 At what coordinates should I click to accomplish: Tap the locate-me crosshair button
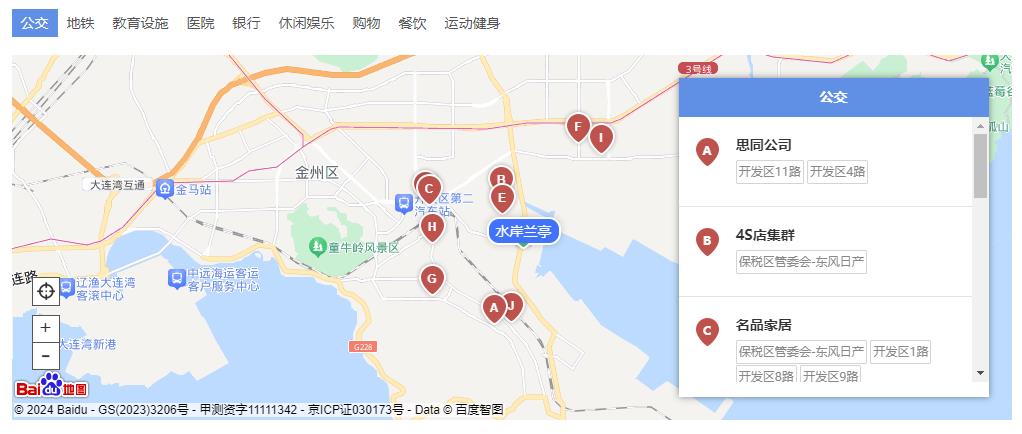coord(46,291)
